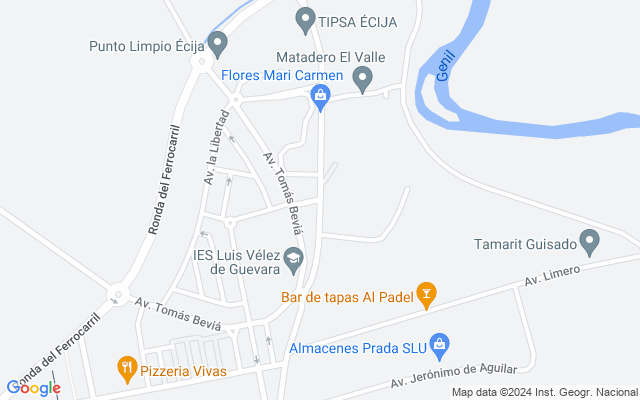This screenshot has height=400, width=640.
Task: Open the Flores Mari Carmen shop marker
Action: 320,96
